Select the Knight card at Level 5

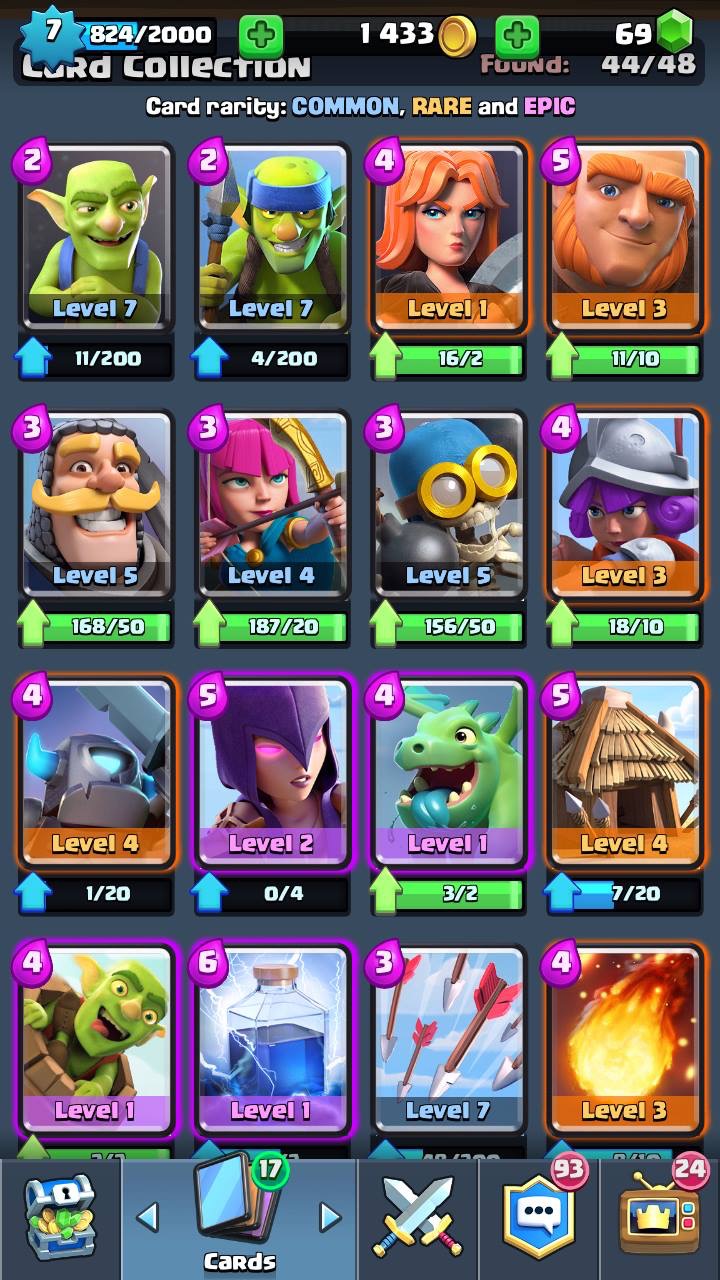(95, 506)
